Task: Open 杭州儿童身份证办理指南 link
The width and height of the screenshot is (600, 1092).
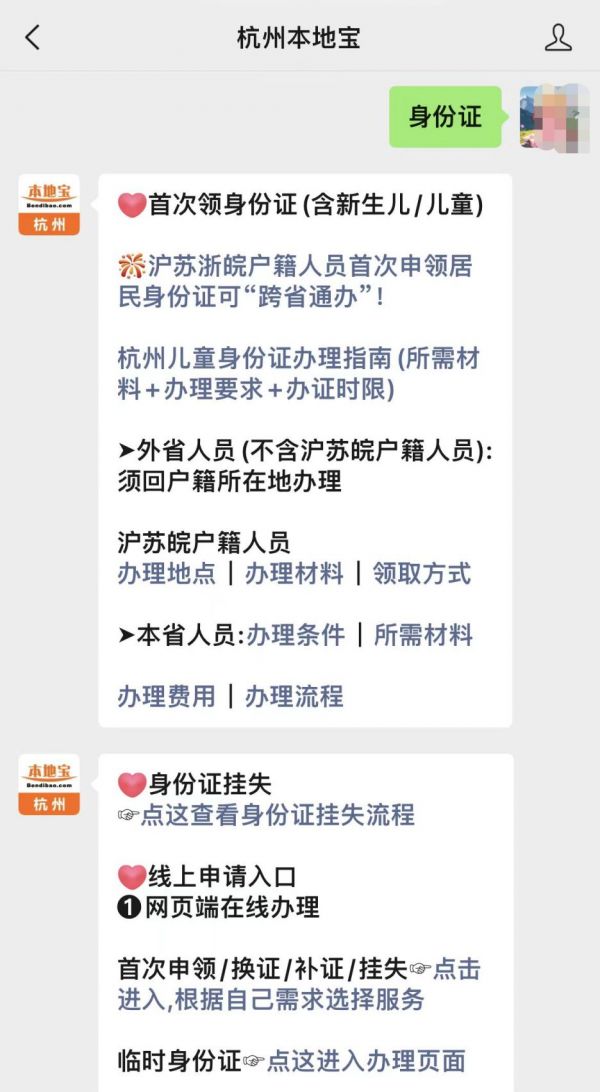Action: tap(298, 373)
